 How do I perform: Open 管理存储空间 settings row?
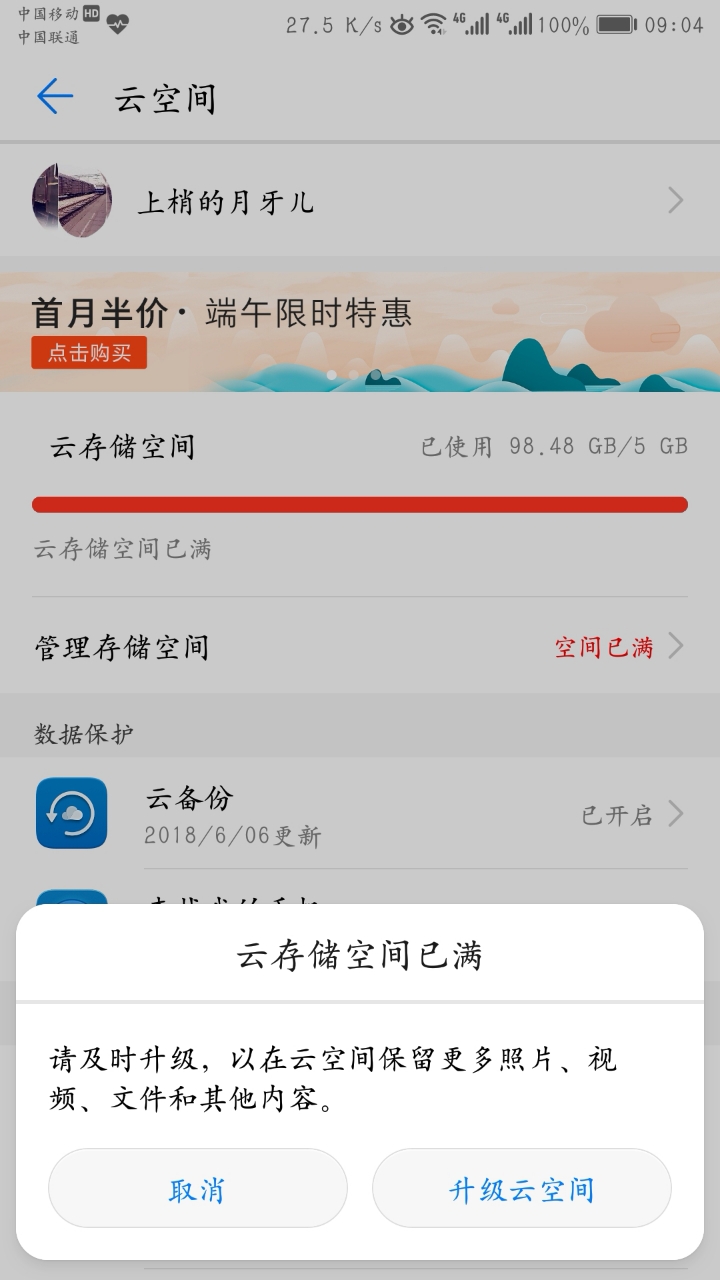pyautogui.click(x=360, y=647)
